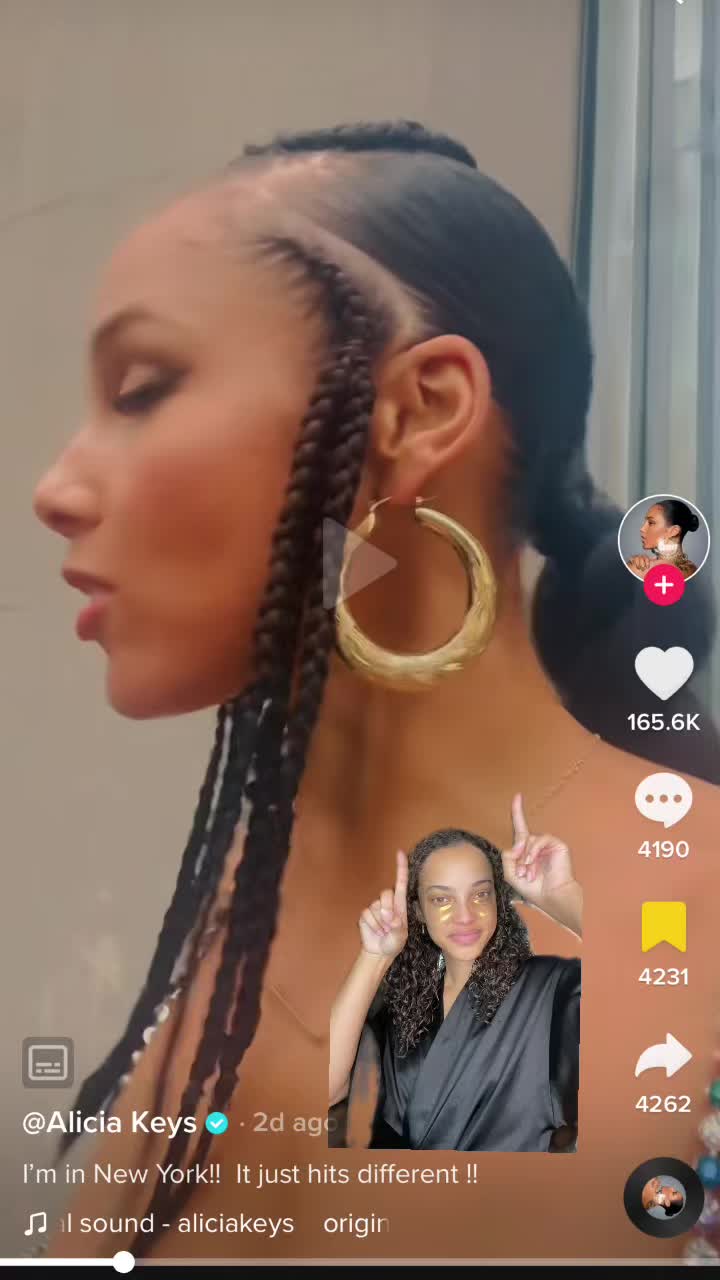
Task: Resume the paused video
Action: [x=359, y=564]
